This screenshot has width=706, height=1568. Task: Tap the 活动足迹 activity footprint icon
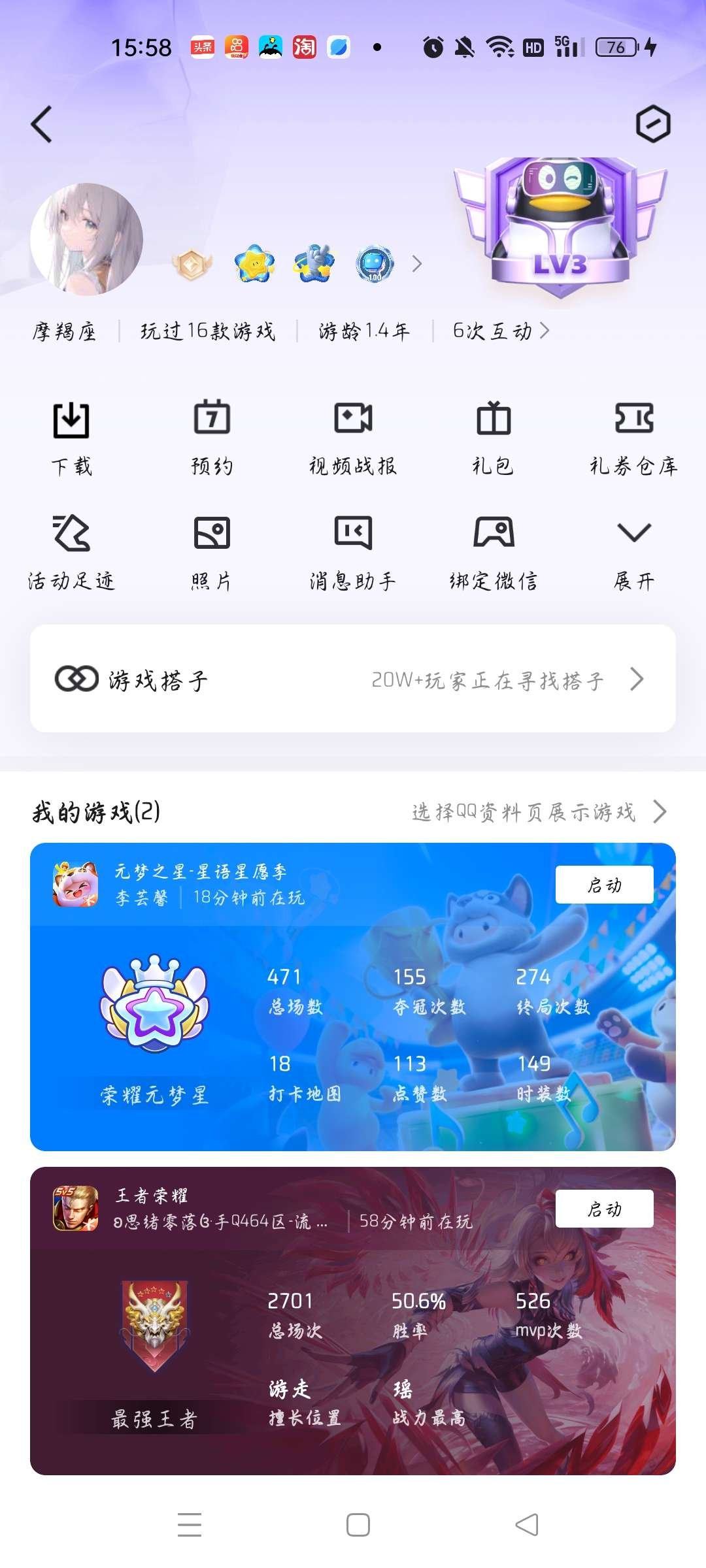point(70,536)
